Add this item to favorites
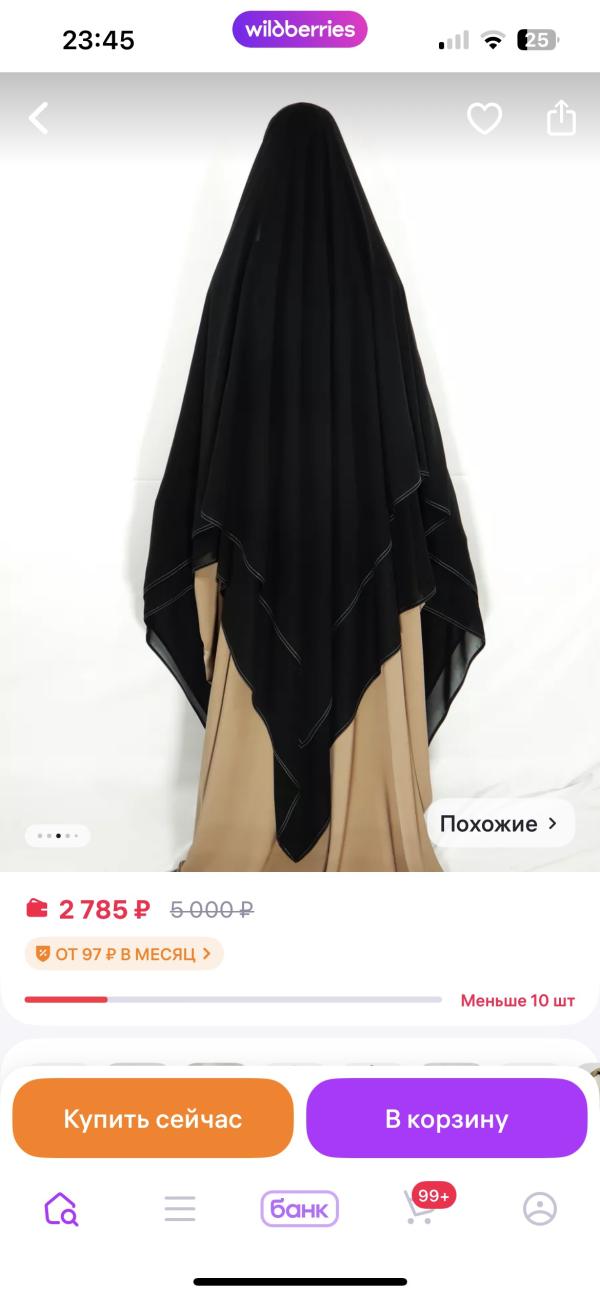This screenshot has height=1297, width=600. click(x=484, y=119)
